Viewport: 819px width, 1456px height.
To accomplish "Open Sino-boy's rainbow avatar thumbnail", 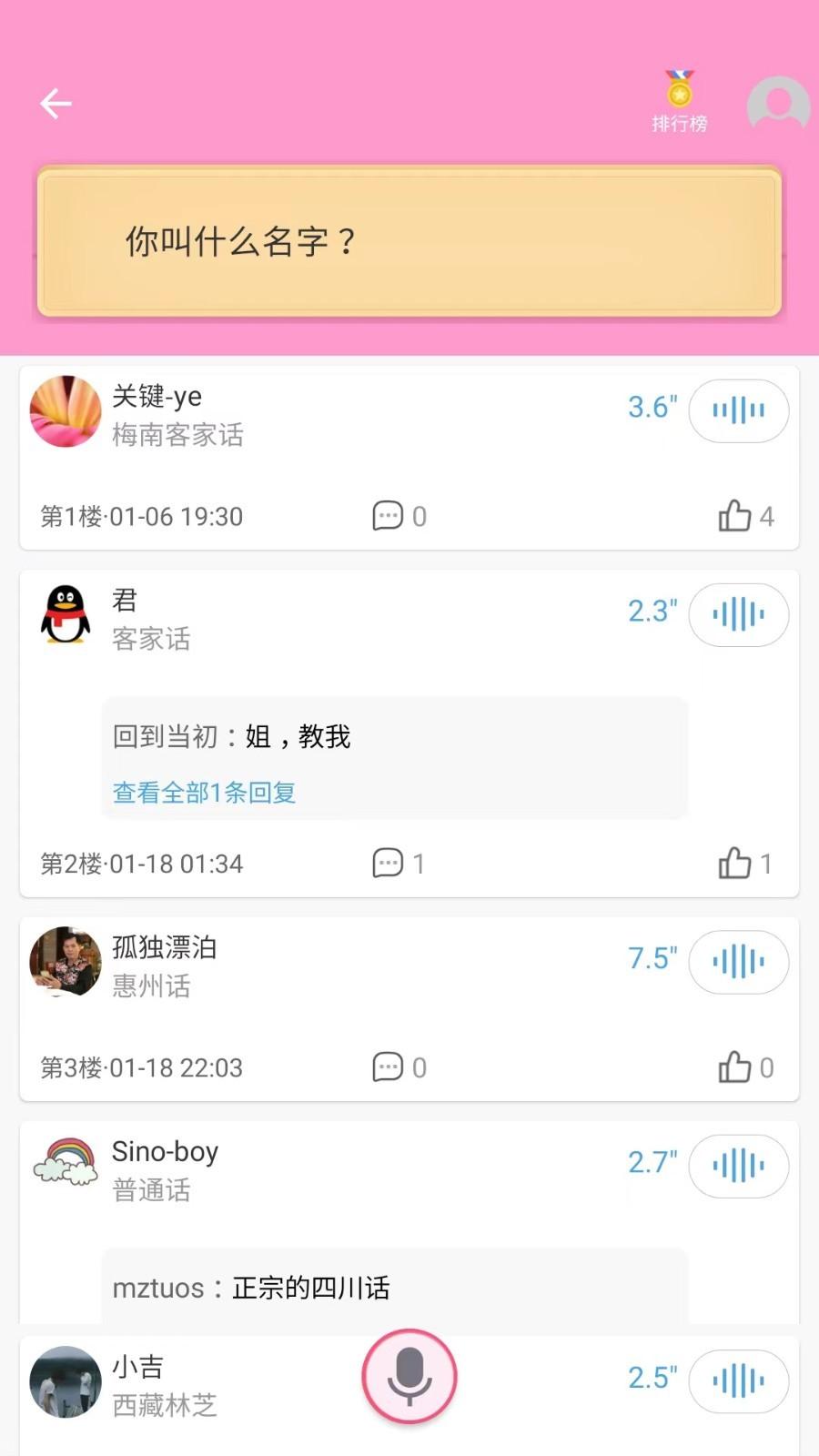I will click(65, 1166).
